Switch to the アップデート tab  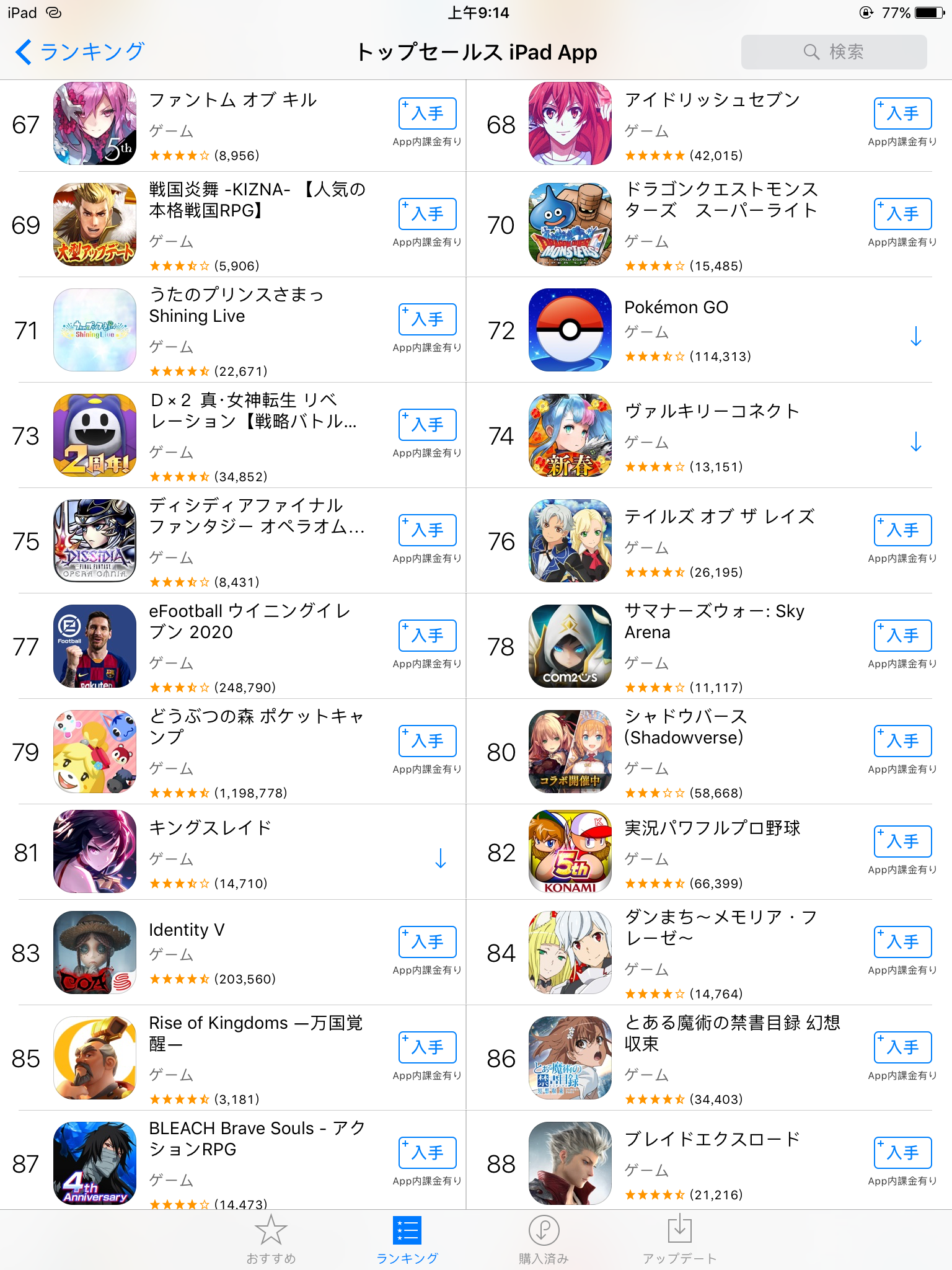679,1238
